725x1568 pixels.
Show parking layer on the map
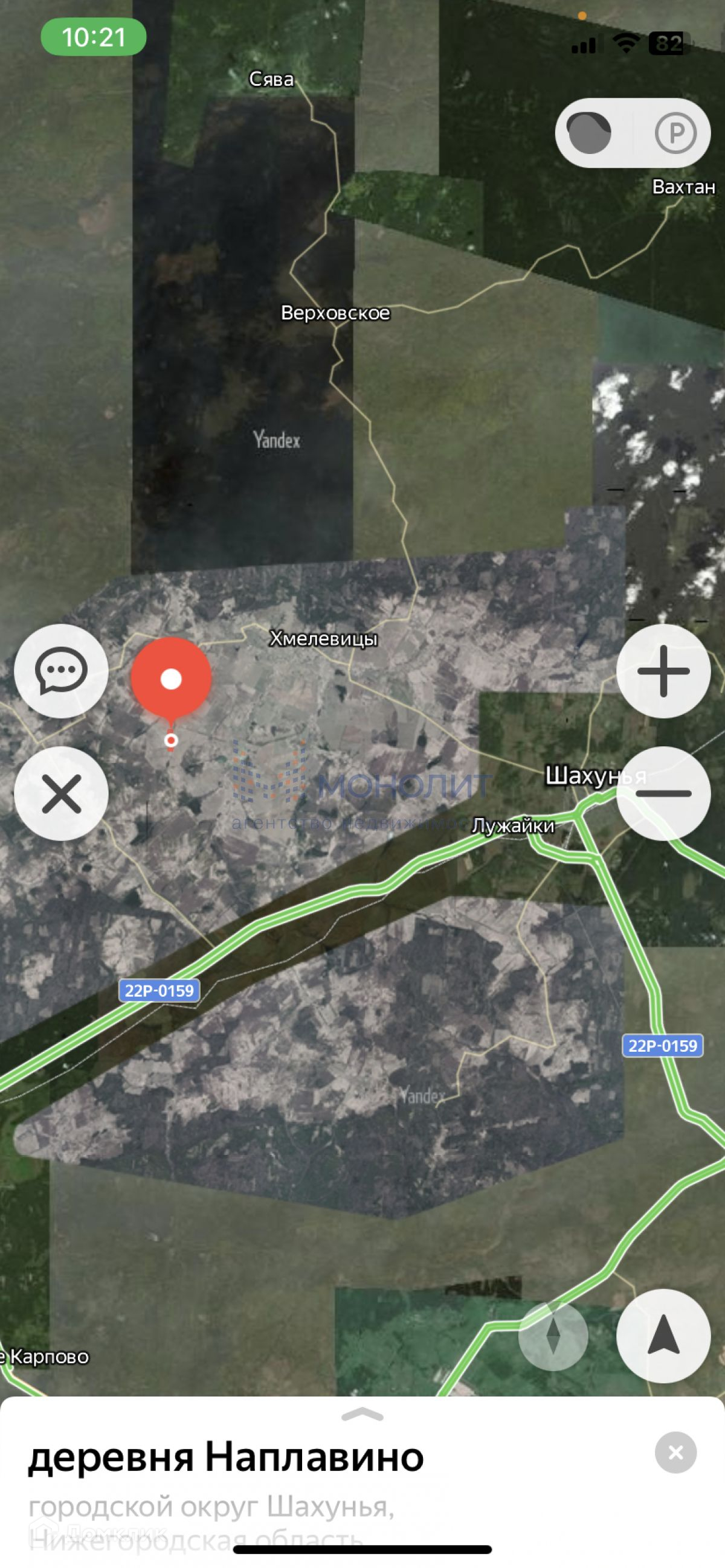[x=675, y=133]
